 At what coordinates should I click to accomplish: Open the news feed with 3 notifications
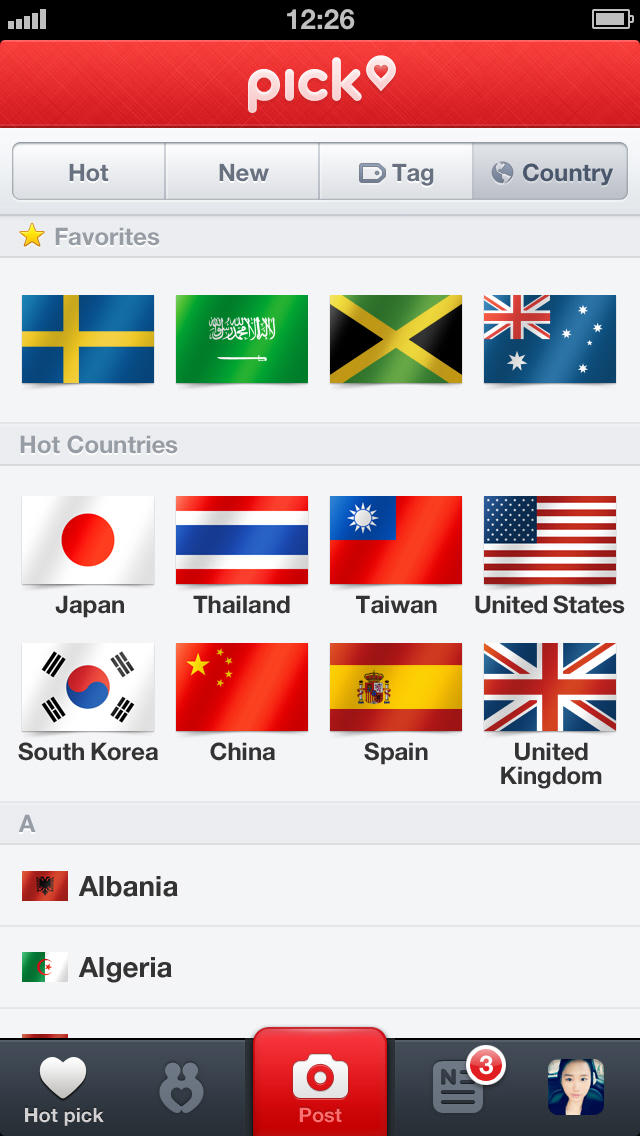[460, 1086]
